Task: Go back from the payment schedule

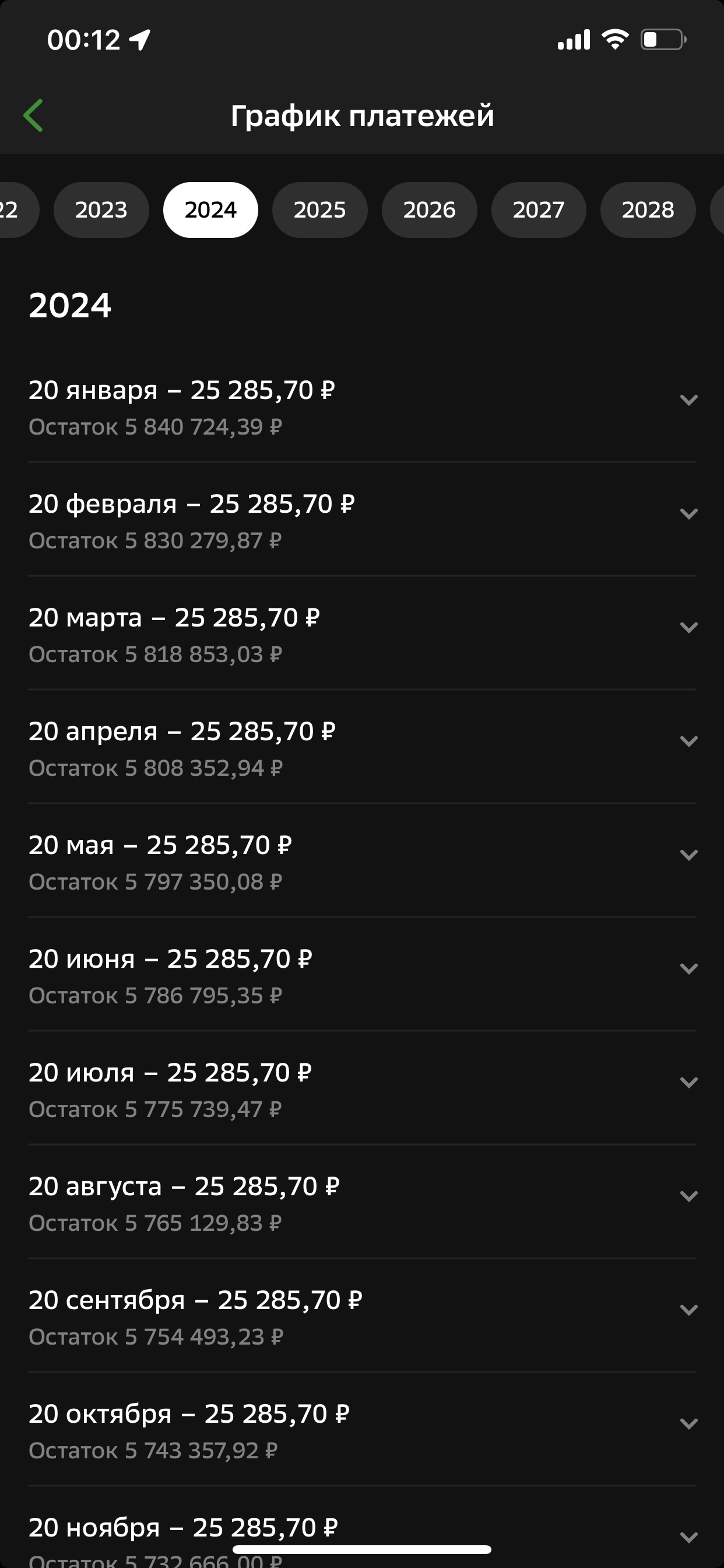Action: (33, 116)
